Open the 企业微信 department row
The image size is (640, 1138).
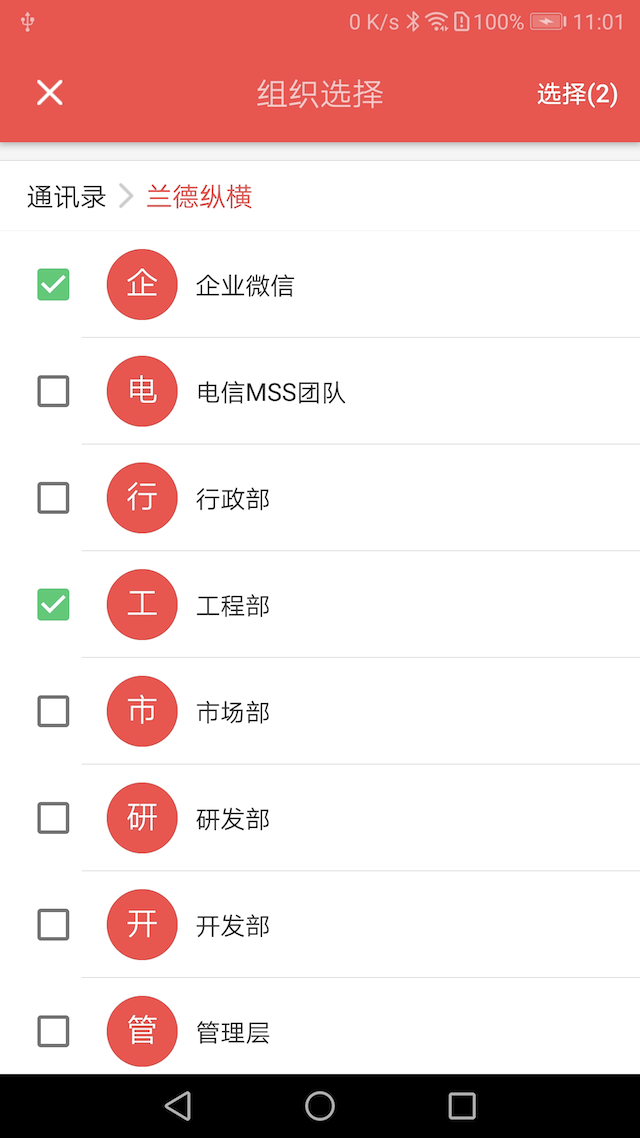pyautogui.click(x=245, y=286)
